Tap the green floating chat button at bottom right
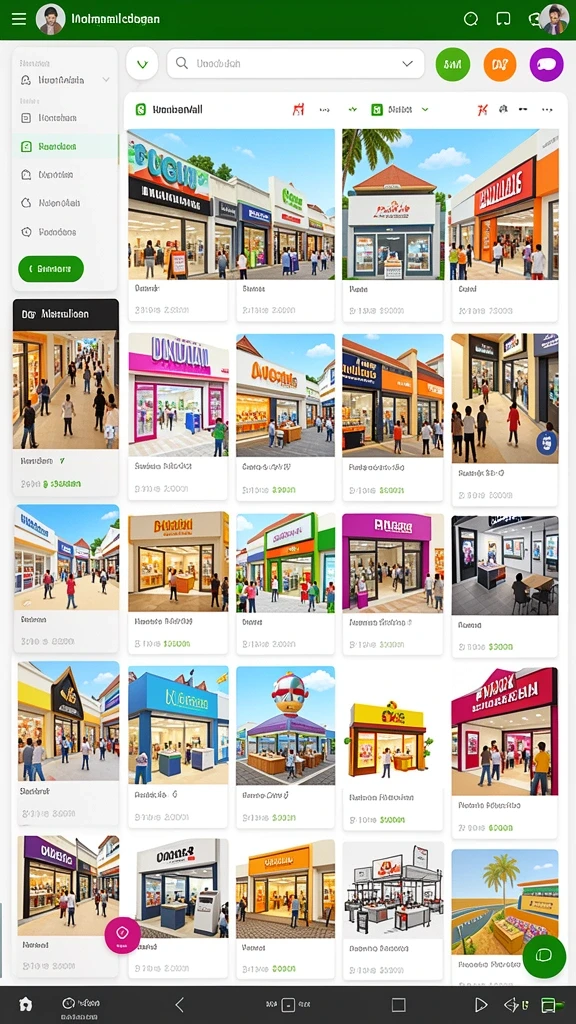This screenshot has width=576, height=1024. pyautogui.click(x=544, y=956)
